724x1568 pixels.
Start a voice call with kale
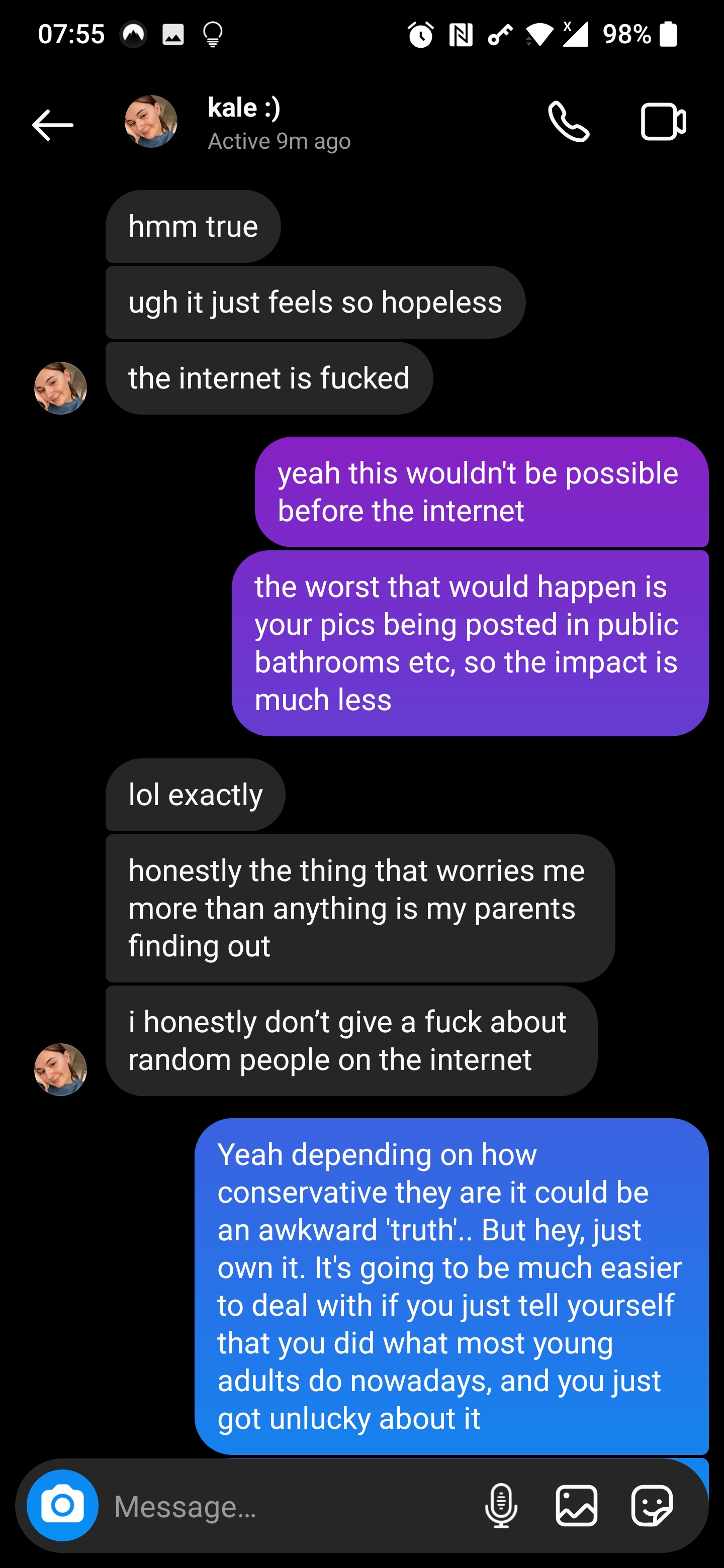(568, 122)
